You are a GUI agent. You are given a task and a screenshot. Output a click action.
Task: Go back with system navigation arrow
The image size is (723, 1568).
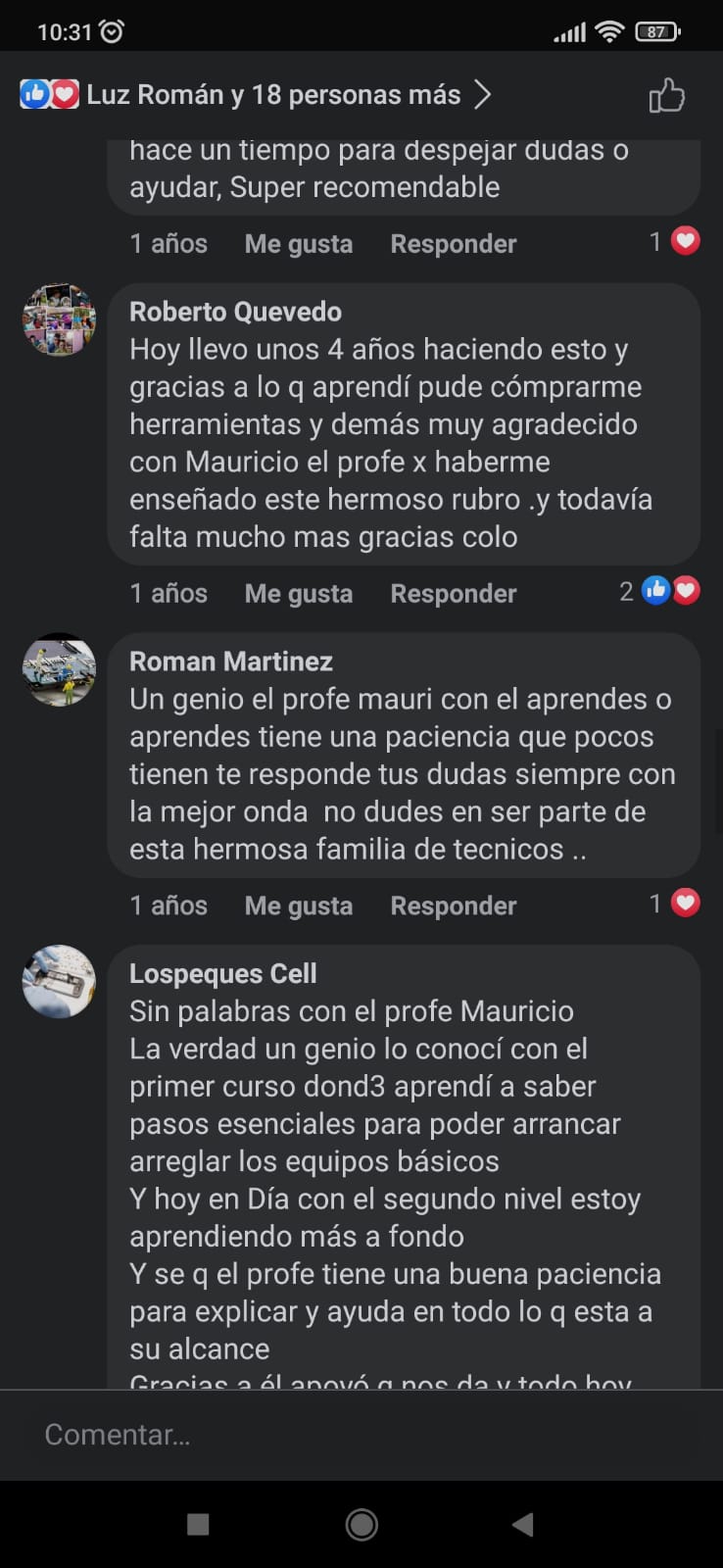click(523, 1524)
